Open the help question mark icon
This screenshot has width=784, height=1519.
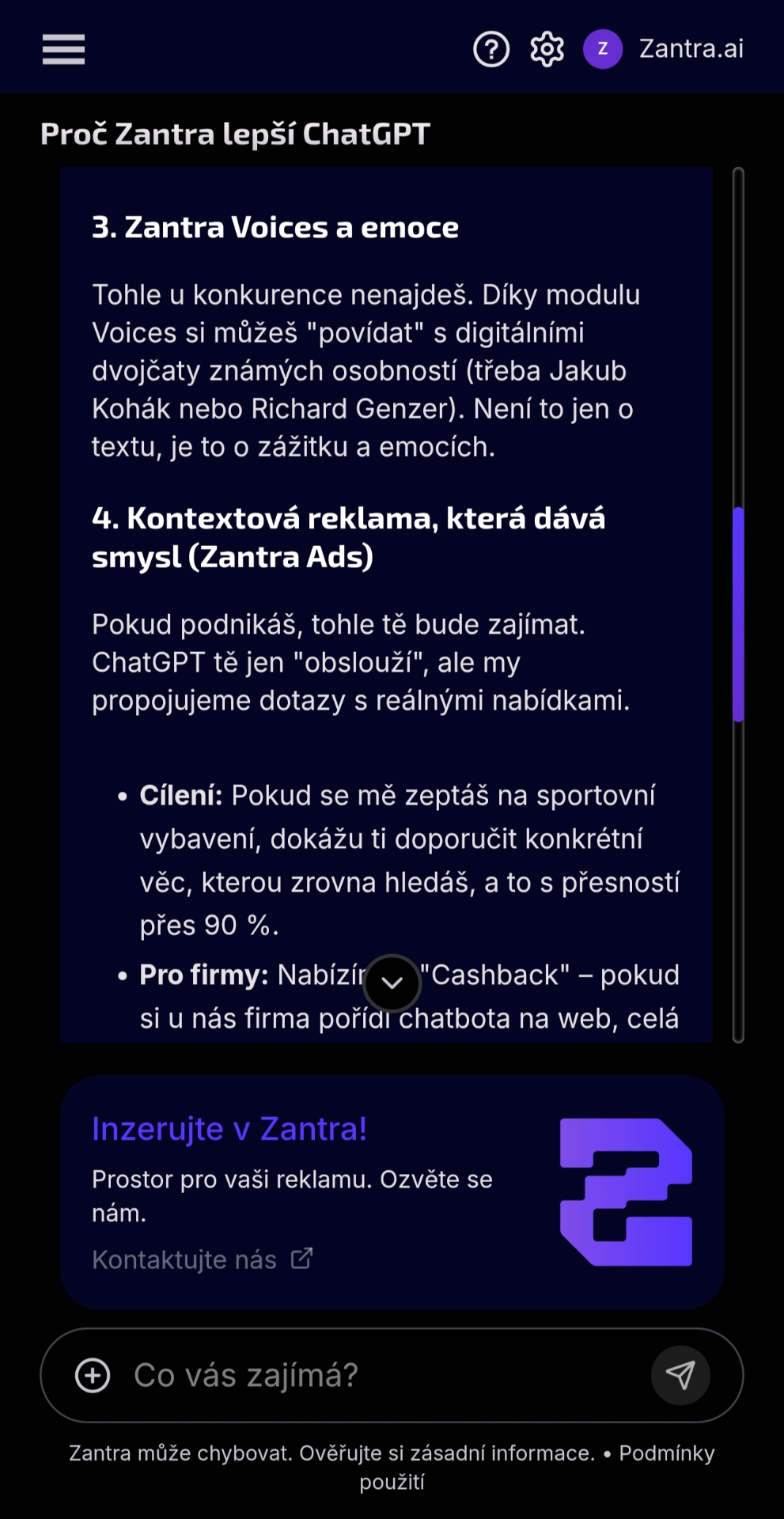[490, 49]
